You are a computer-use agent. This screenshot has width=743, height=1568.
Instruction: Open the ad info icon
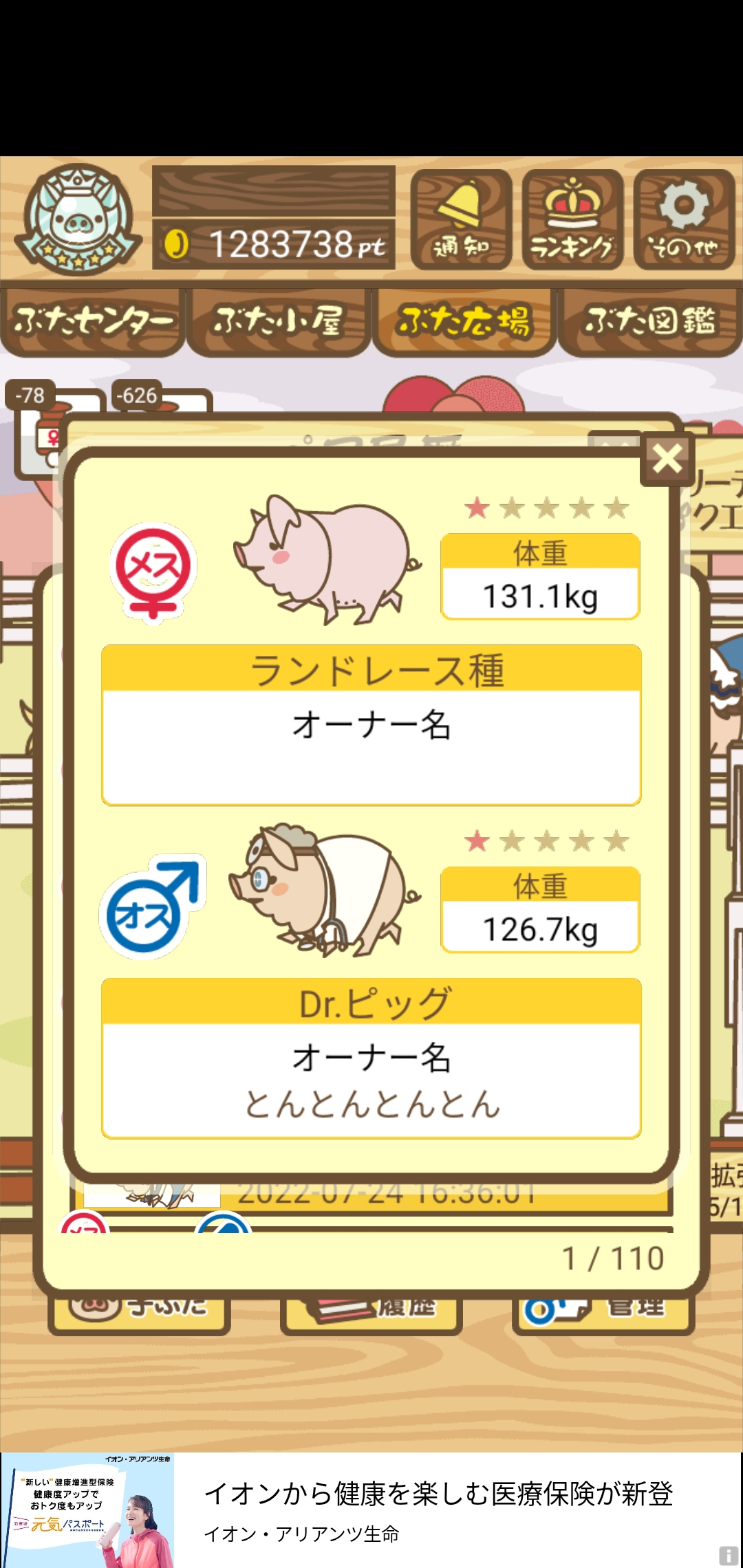(729, 1556)
